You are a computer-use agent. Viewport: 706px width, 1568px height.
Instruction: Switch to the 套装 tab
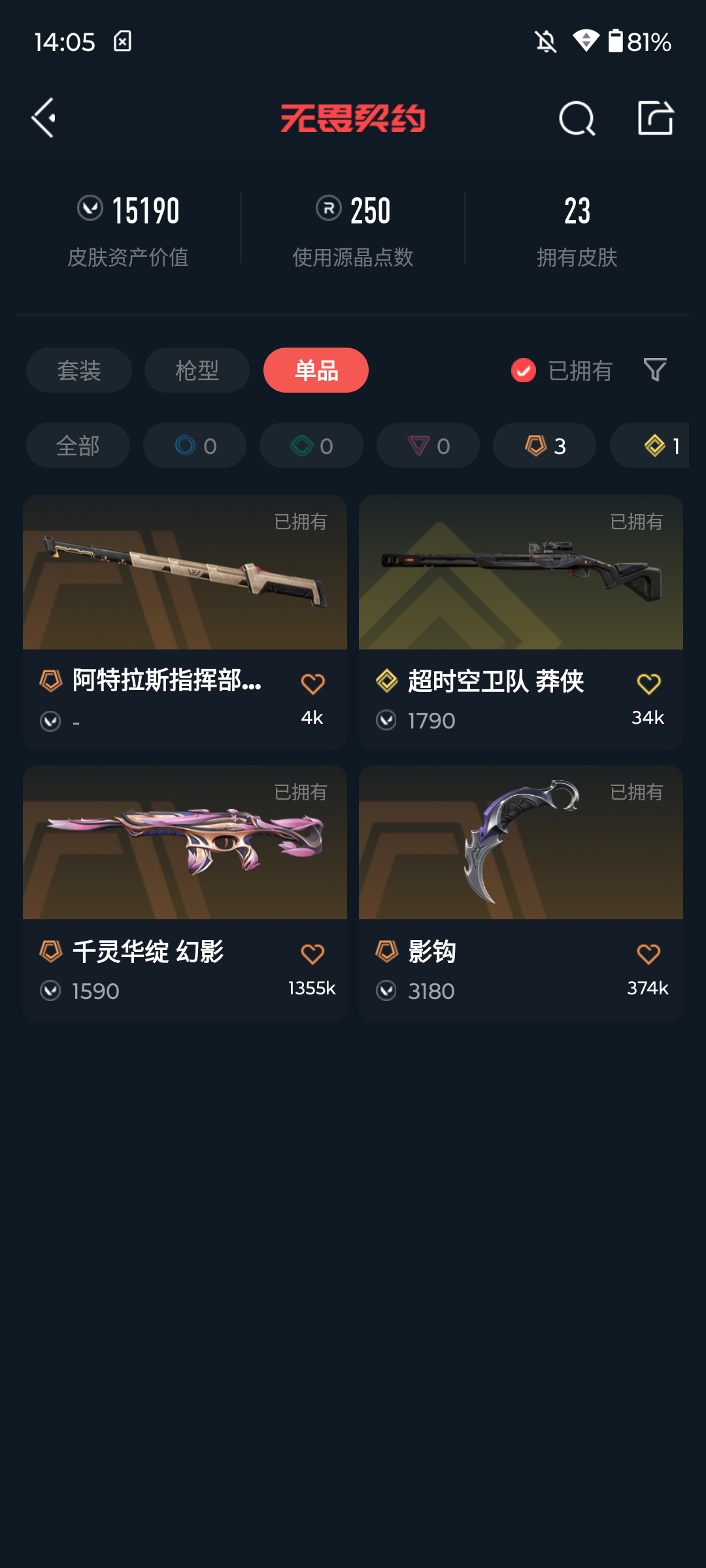coord(79,370)
